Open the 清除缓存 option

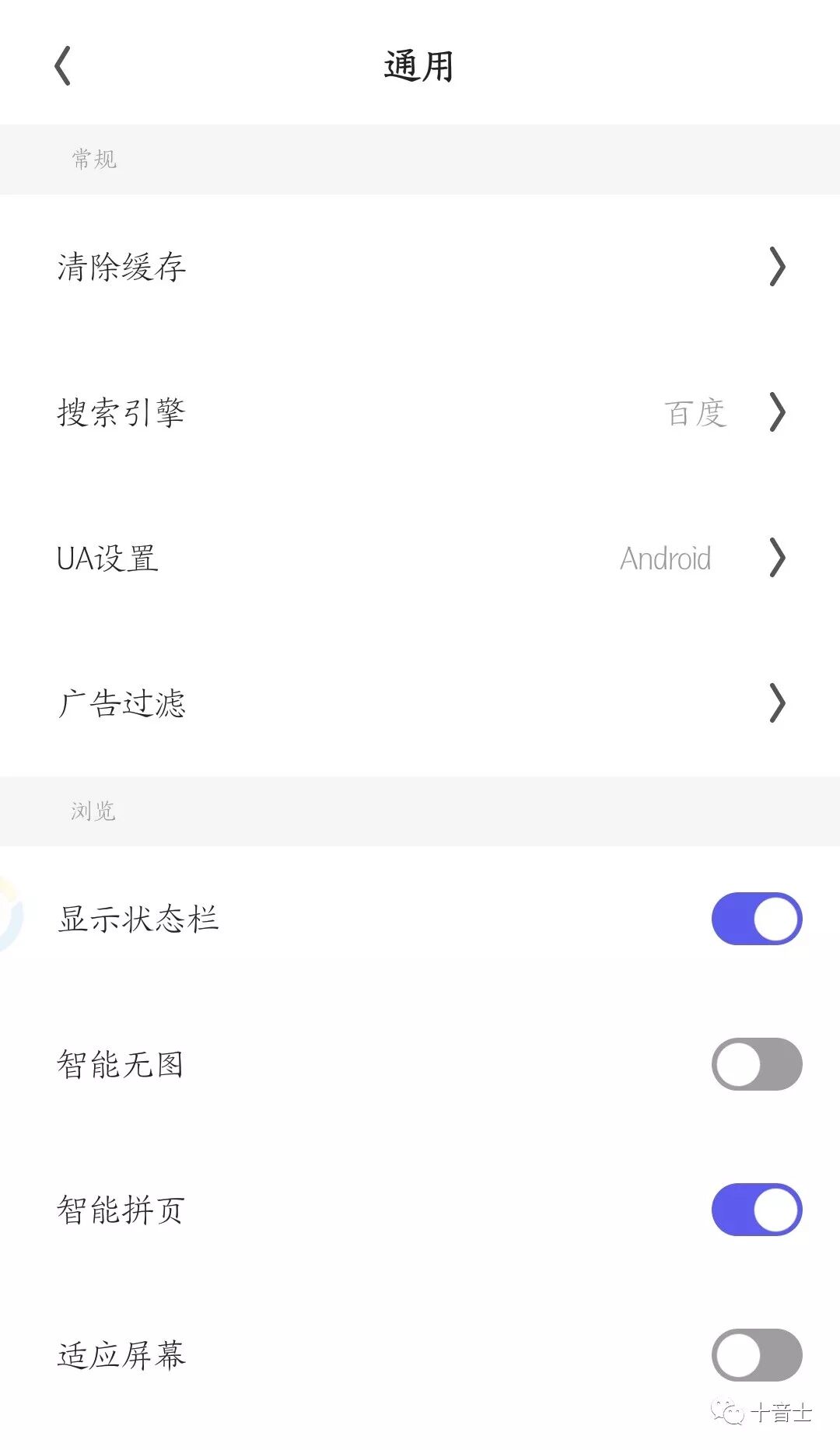pyautogui.click(x=420, y=267)
